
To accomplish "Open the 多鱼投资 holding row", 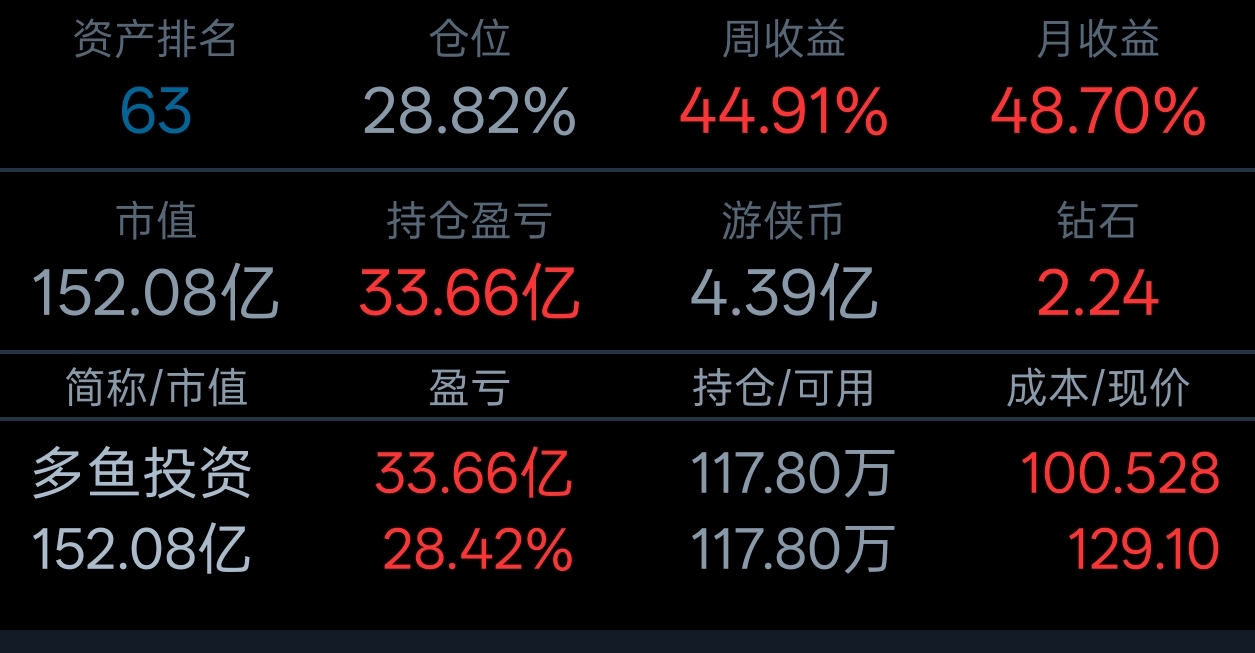I will click(142, 473).
